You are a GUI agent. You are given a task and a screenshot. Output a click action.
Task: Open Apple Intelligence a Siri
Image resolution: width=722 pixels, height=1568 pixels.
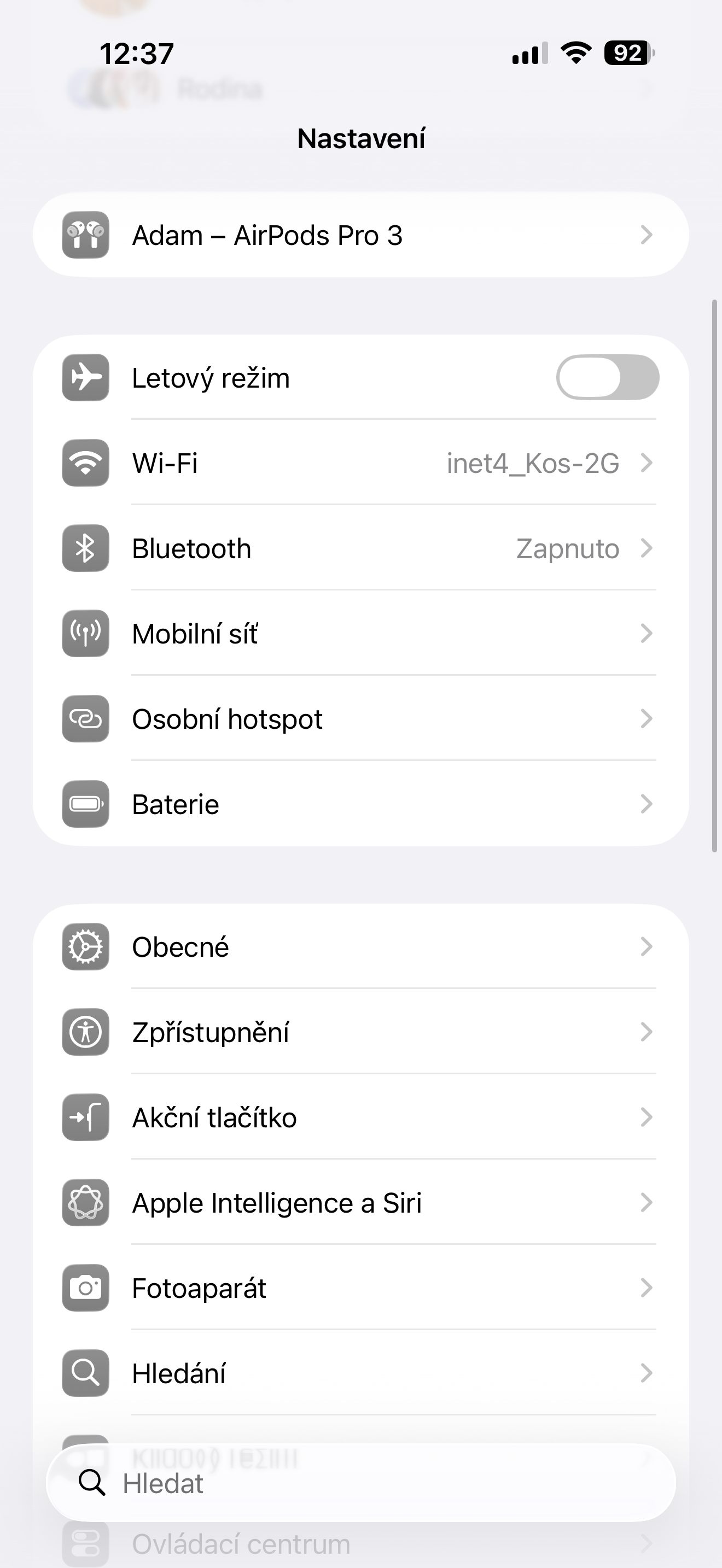(x=360, y=1203)
